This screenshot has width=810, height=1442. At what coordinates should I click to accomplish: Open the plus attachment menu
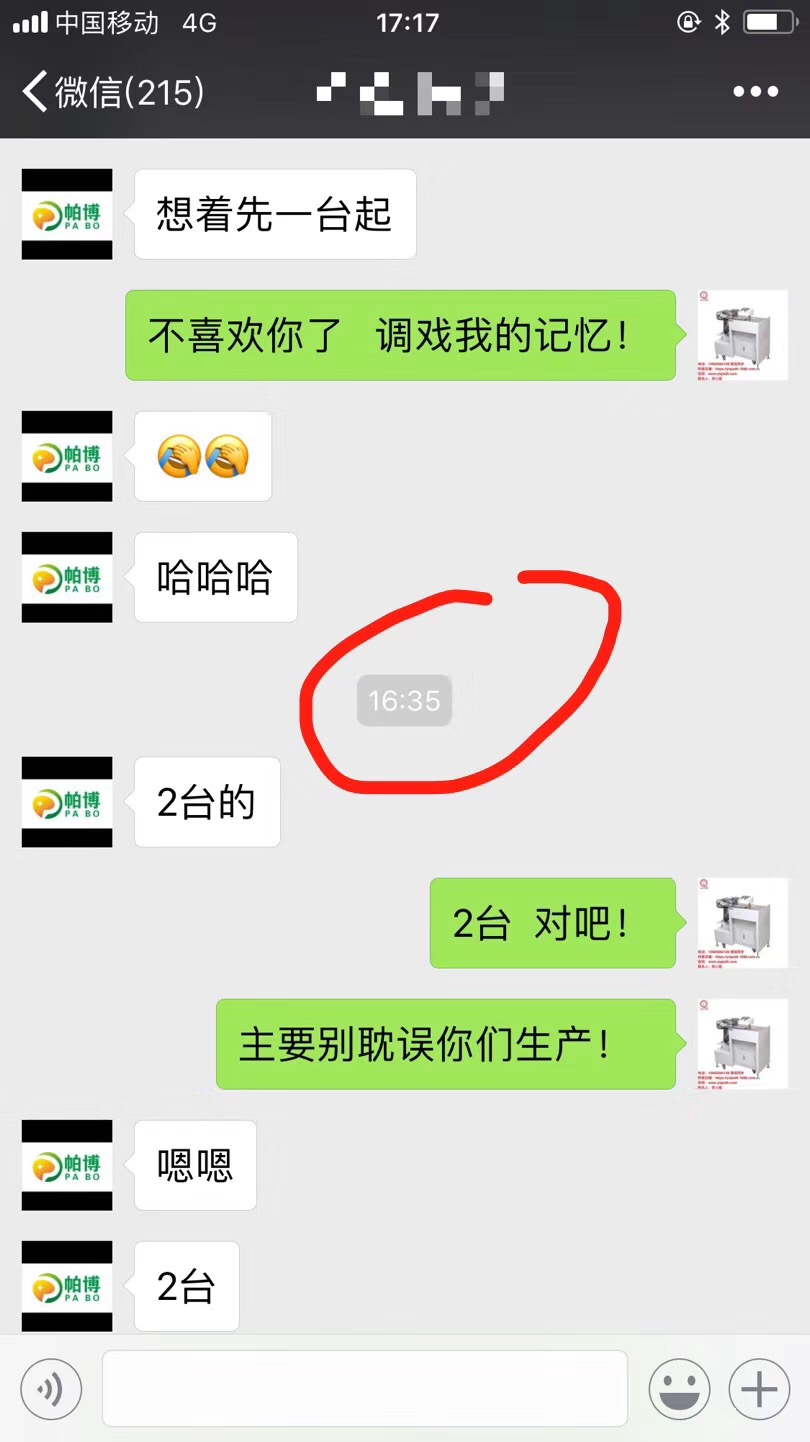tap(759, 1389)
